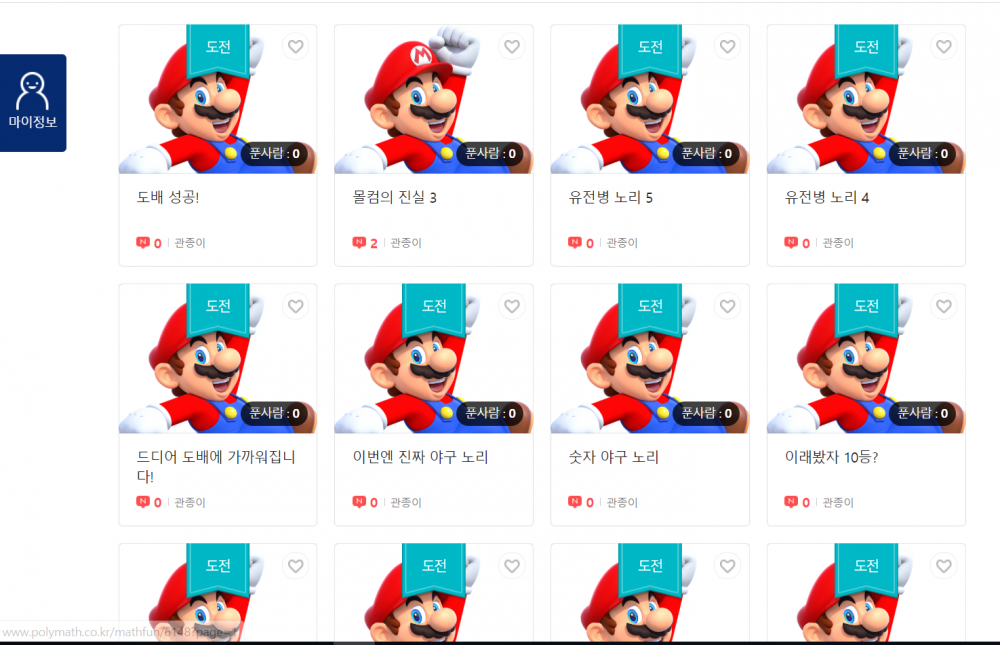Open the 마이정보 side button
The image size is (1000, 645).
[x=33, y=103]
